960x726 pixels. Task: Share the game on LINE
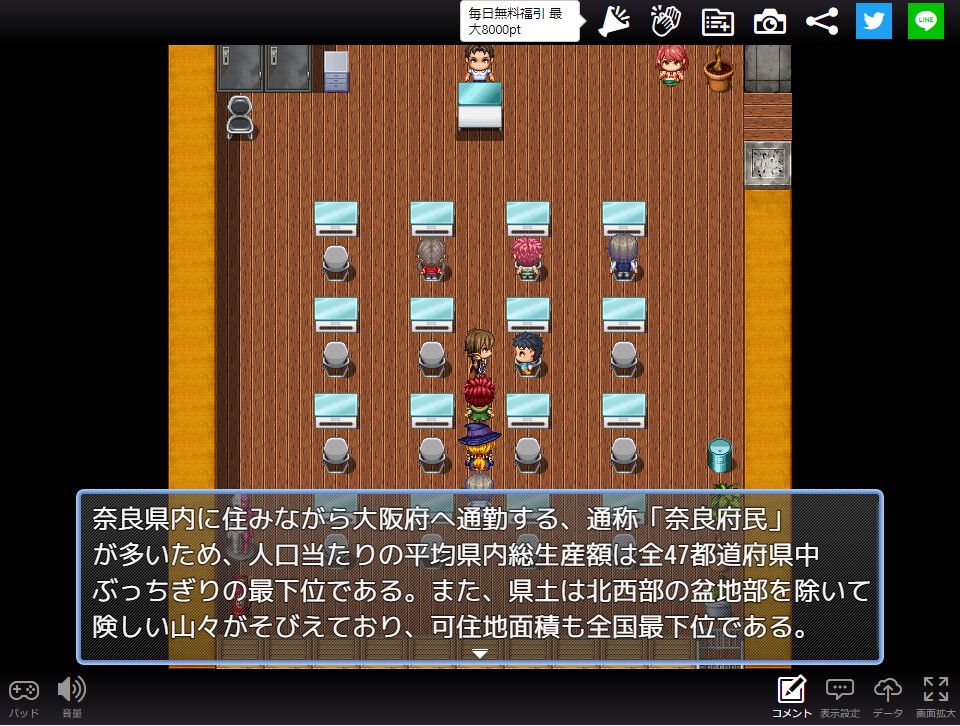[x=926, y=22]
